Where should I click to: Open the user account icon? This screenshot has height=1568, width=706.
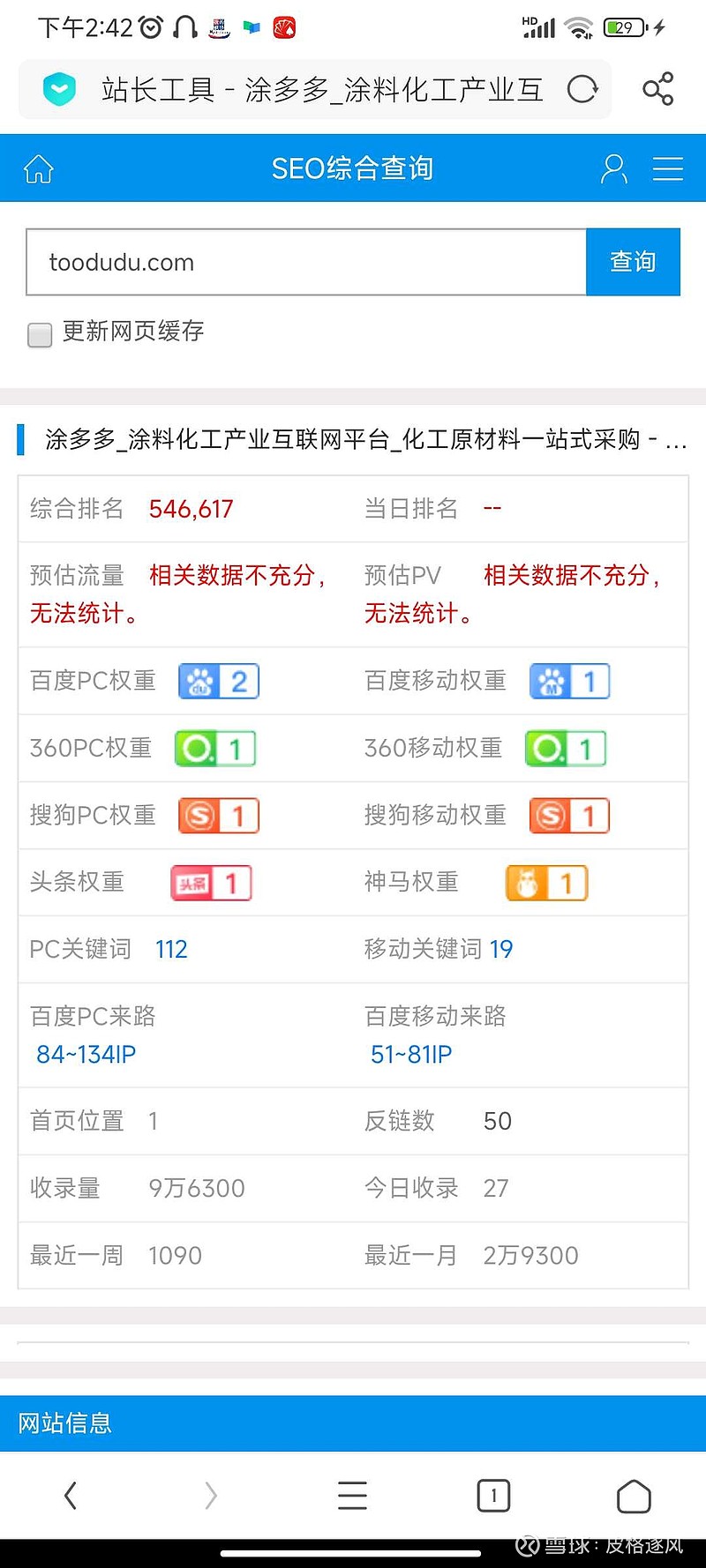[x=613, y=168]
